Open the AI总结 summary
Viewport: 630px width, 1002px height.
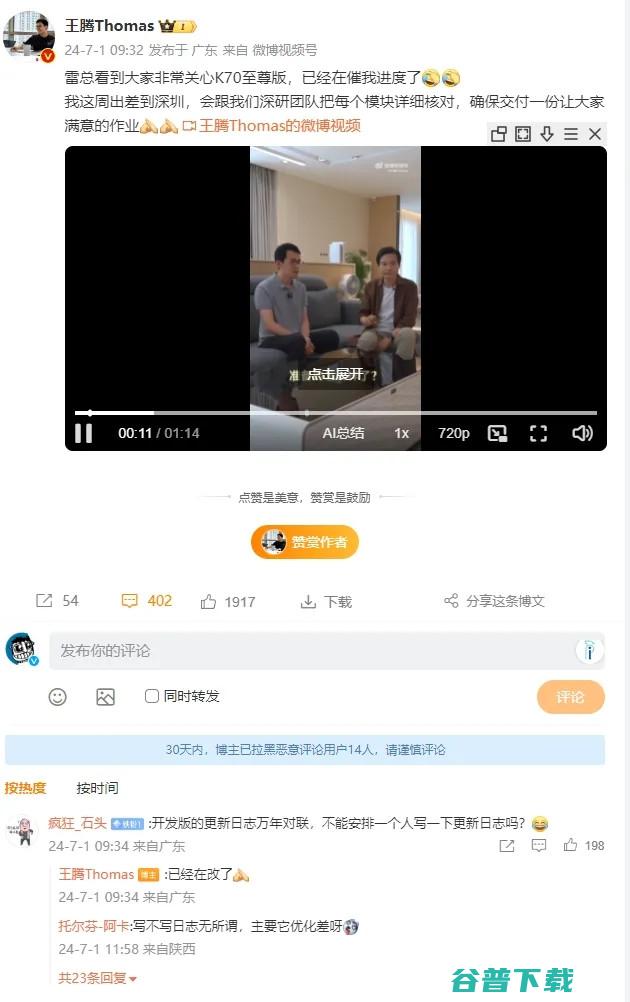click(343, 433)
